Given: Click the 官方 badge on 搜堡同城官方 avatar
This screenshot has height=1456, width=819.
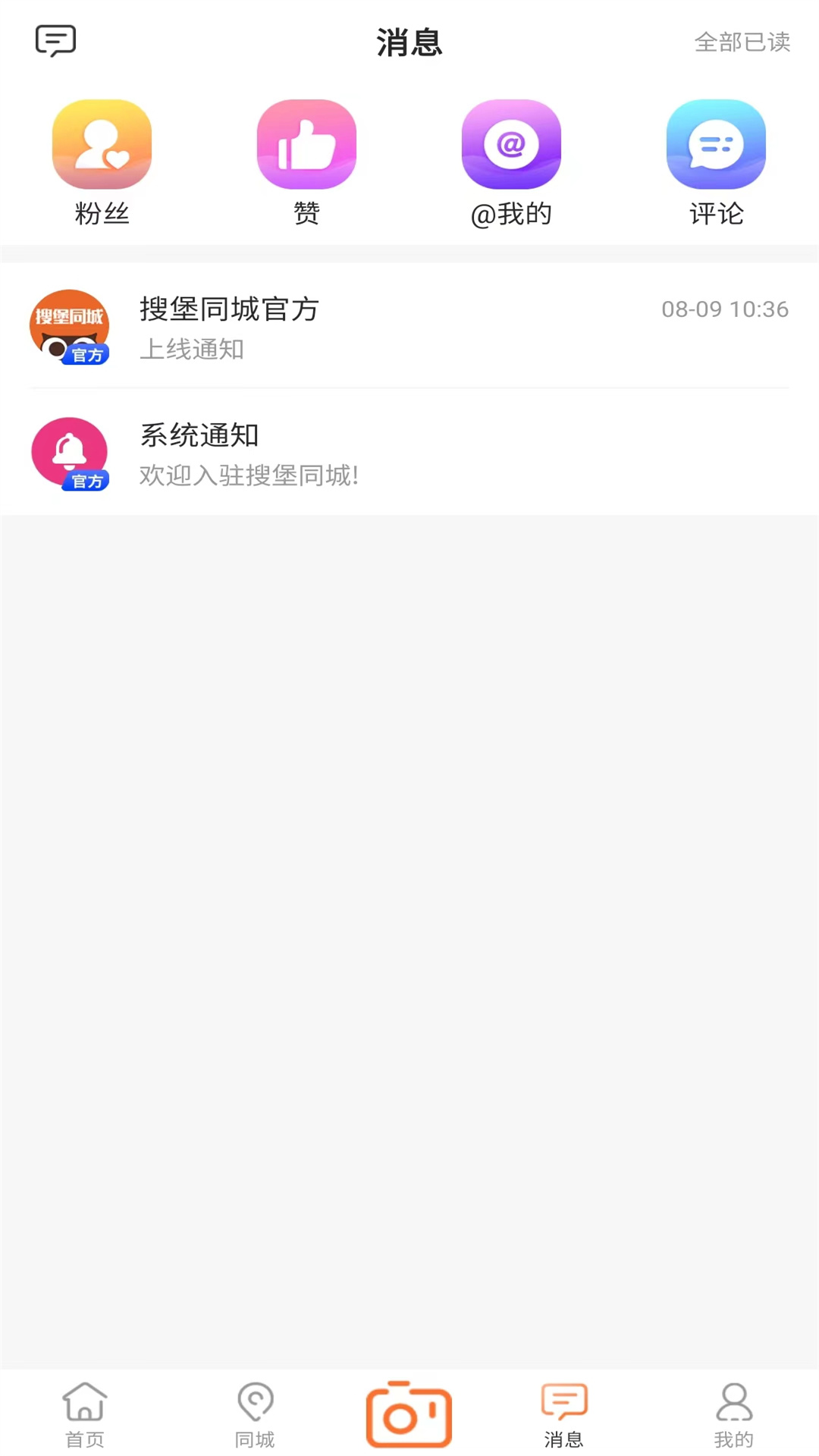Looking at the screenshot, I should pos(87,353).
